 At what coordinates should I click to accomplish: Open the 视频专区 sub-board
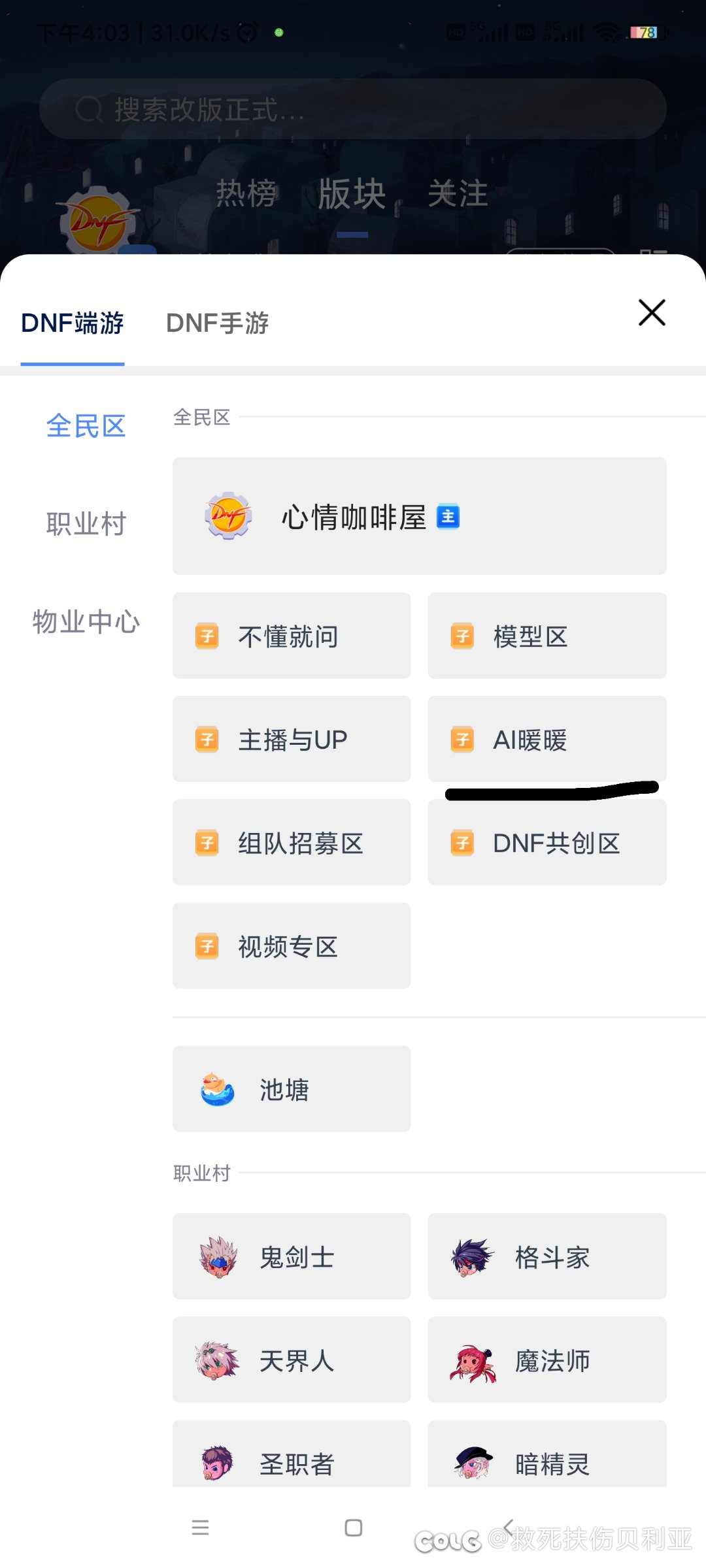click(x=292, y=945)
